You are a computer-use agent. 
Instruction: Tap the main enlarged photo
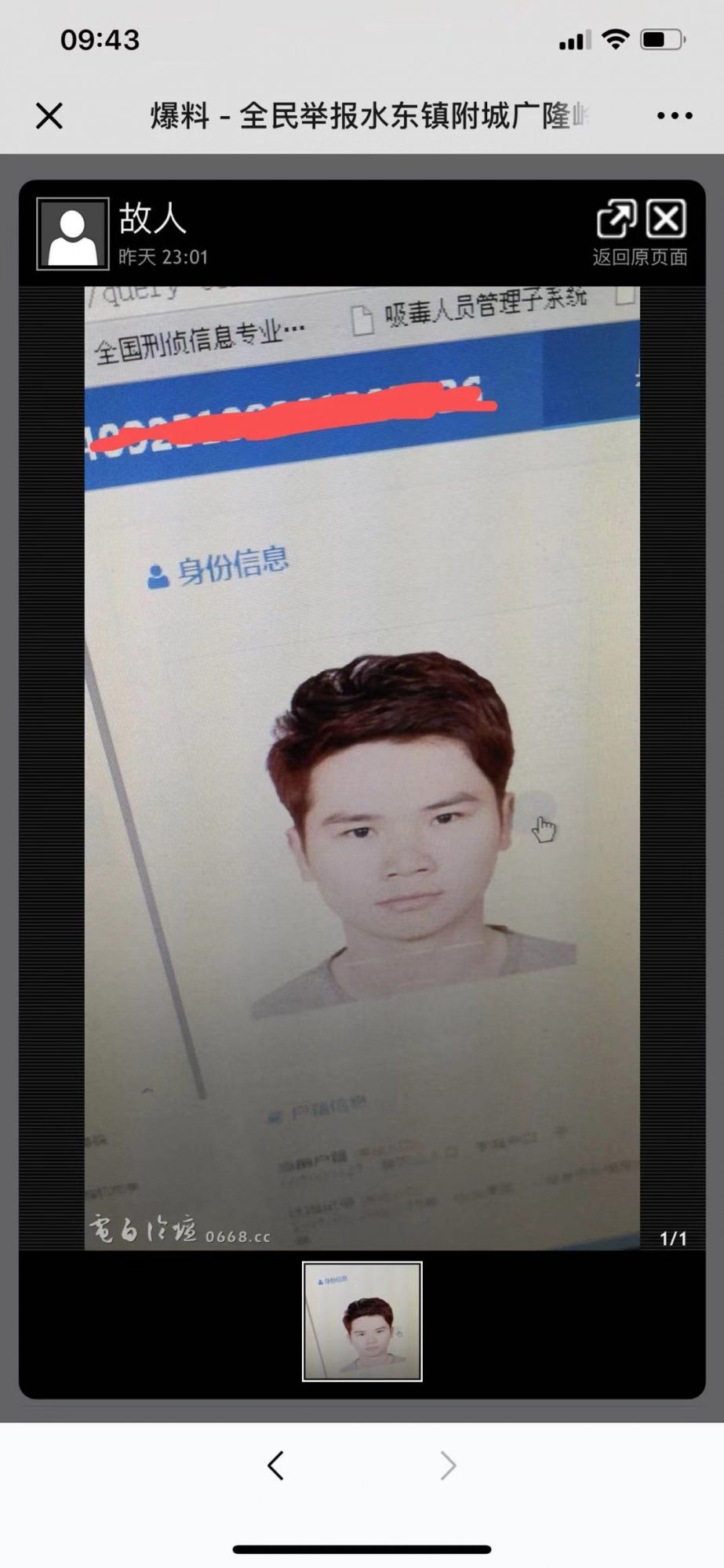362,768
